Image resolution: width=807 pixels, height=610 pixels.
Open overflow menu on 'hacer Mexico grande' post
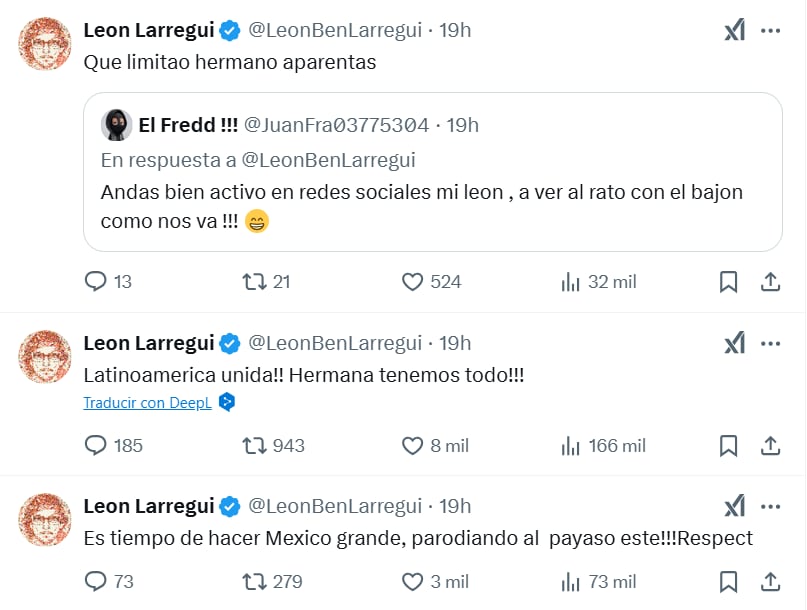[770, 506]
